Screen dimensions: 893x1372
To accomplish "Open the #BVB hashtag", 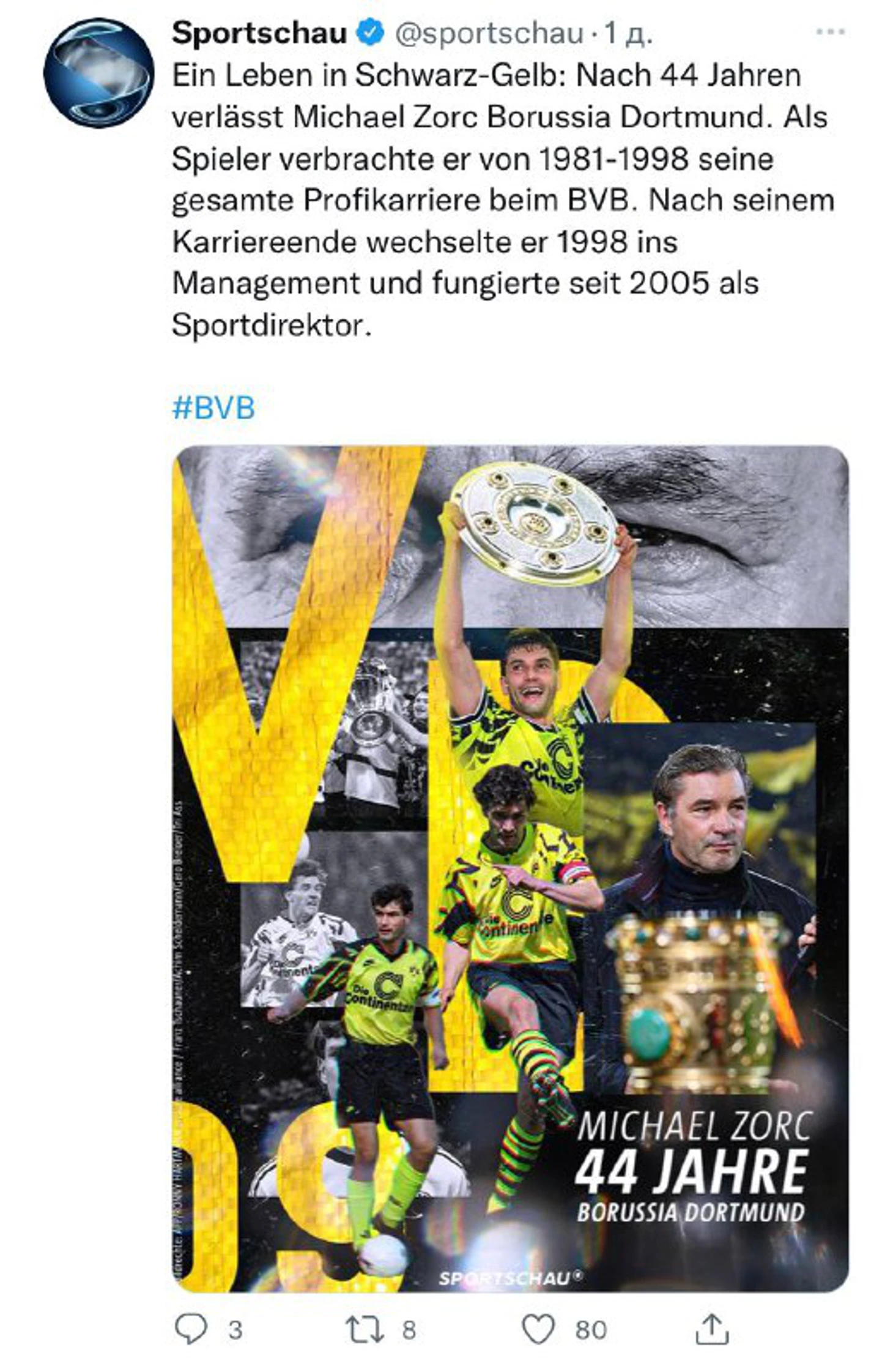I will [213, 408].
